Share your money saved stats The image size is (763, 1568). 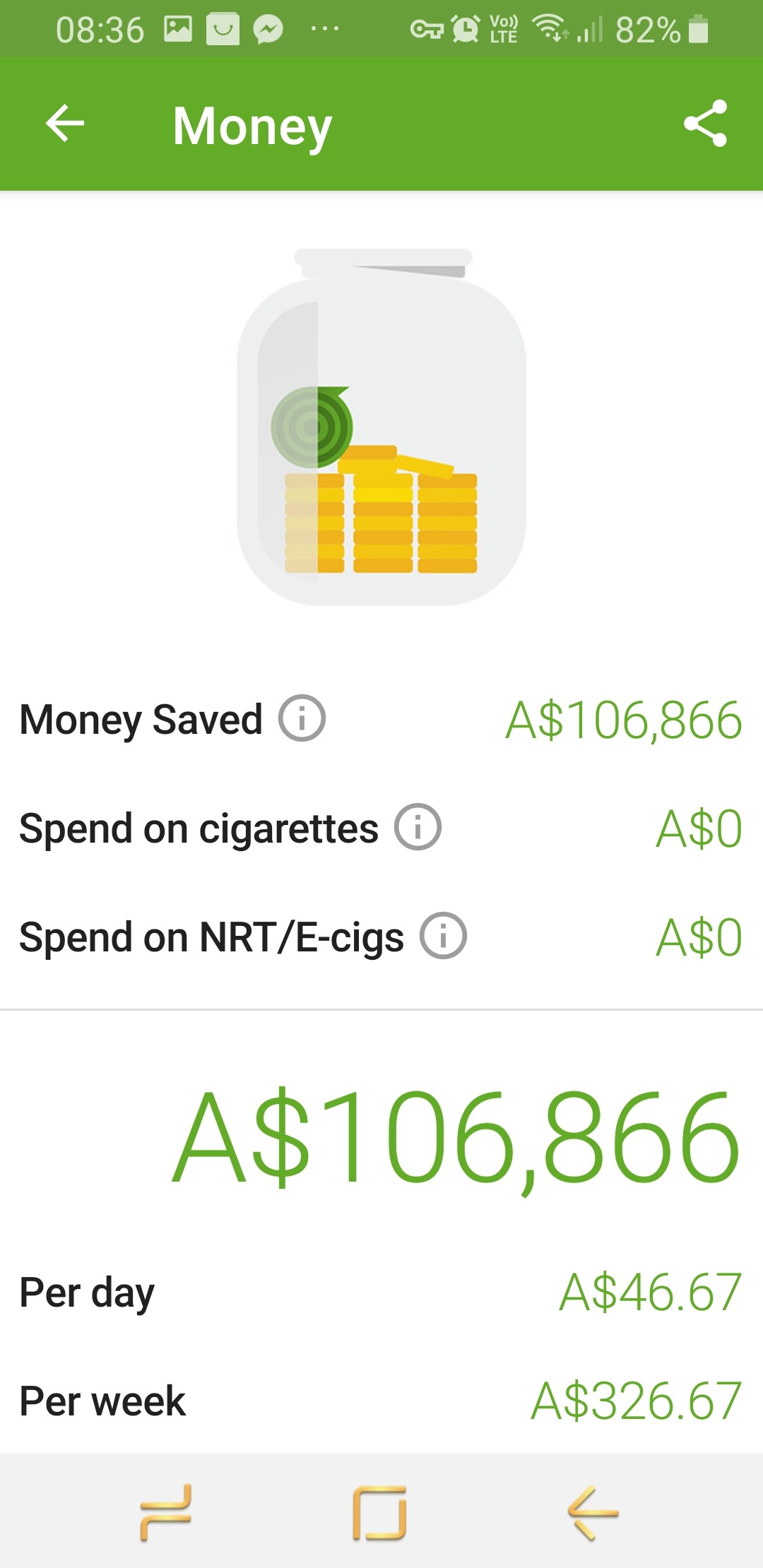click(x=705, y=124)
